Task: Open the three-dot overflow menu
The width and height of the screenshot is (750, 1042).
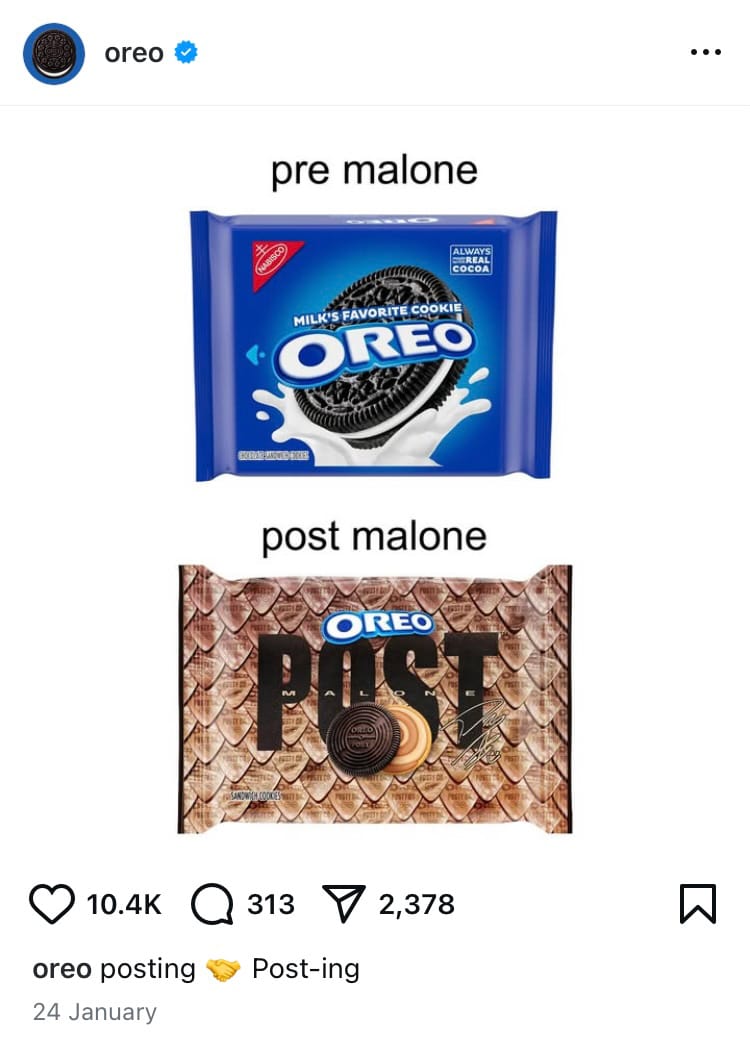Action: click(x=705, y=53)
